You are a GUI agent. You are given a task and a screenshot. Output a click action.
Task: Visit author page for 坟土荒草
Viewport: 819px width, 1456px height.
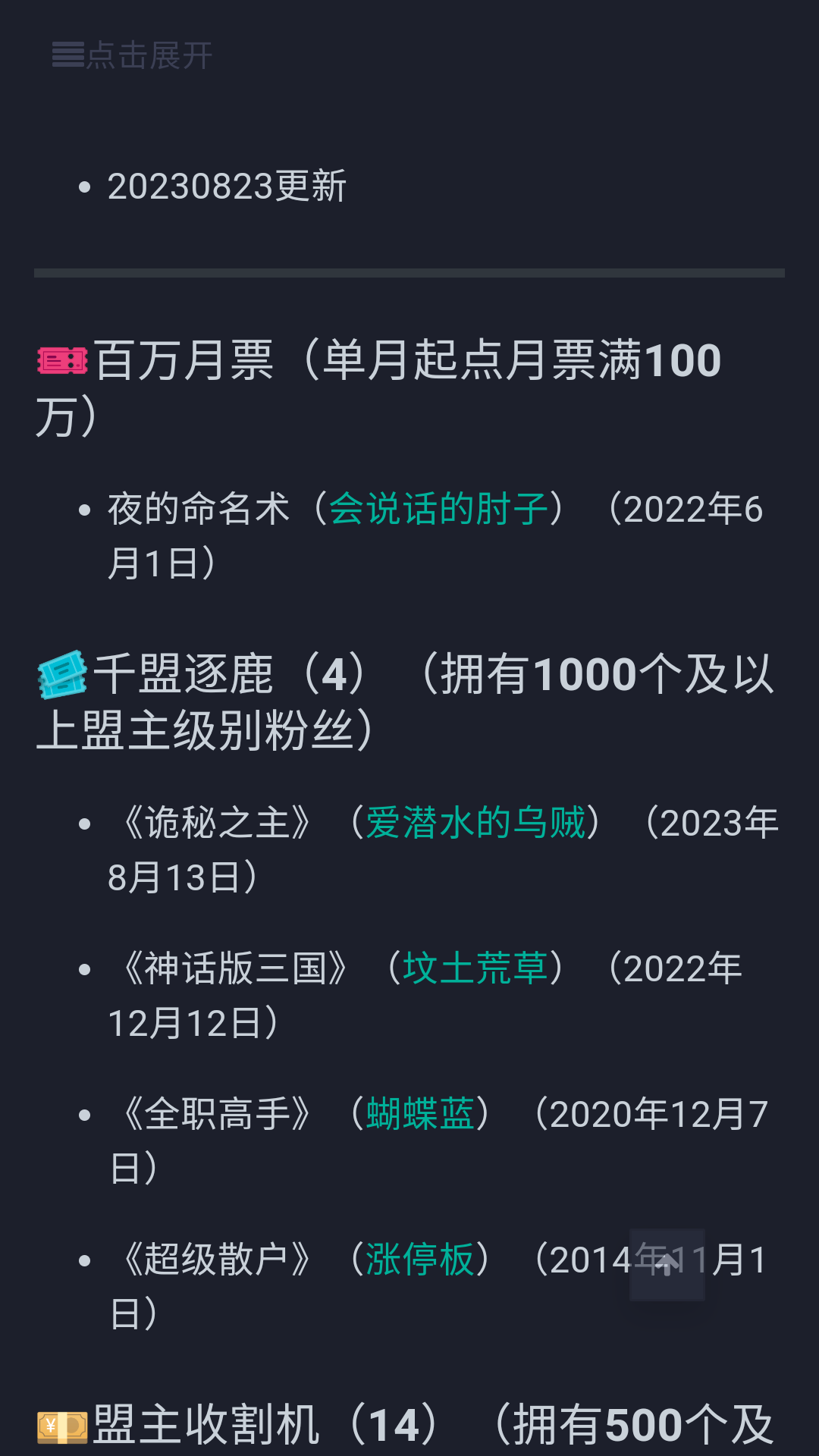click(x=475, y=968)
